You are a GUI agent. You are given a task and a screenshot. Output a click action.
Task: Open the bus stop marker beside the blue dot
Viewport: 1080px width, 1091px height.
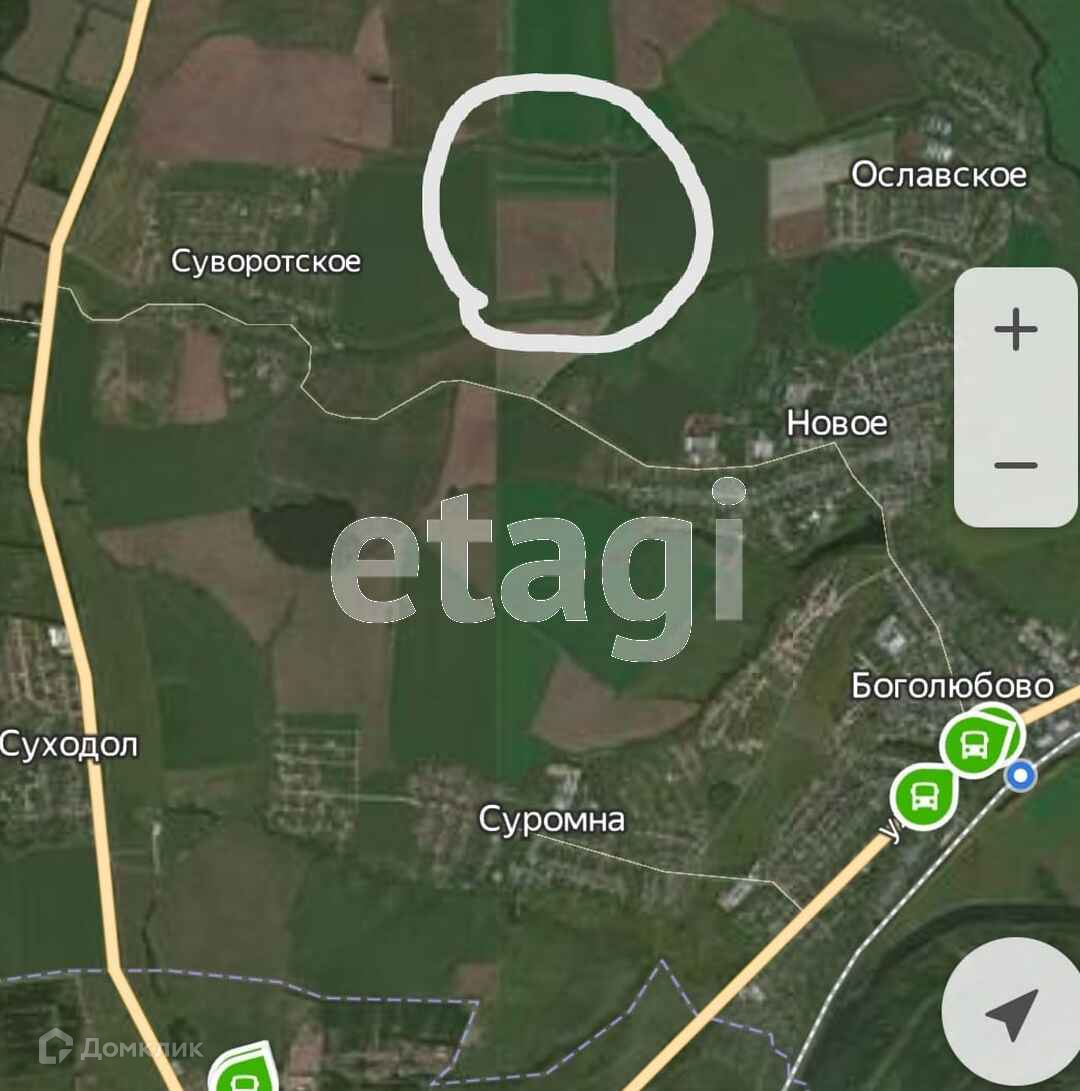click(972, 745)
